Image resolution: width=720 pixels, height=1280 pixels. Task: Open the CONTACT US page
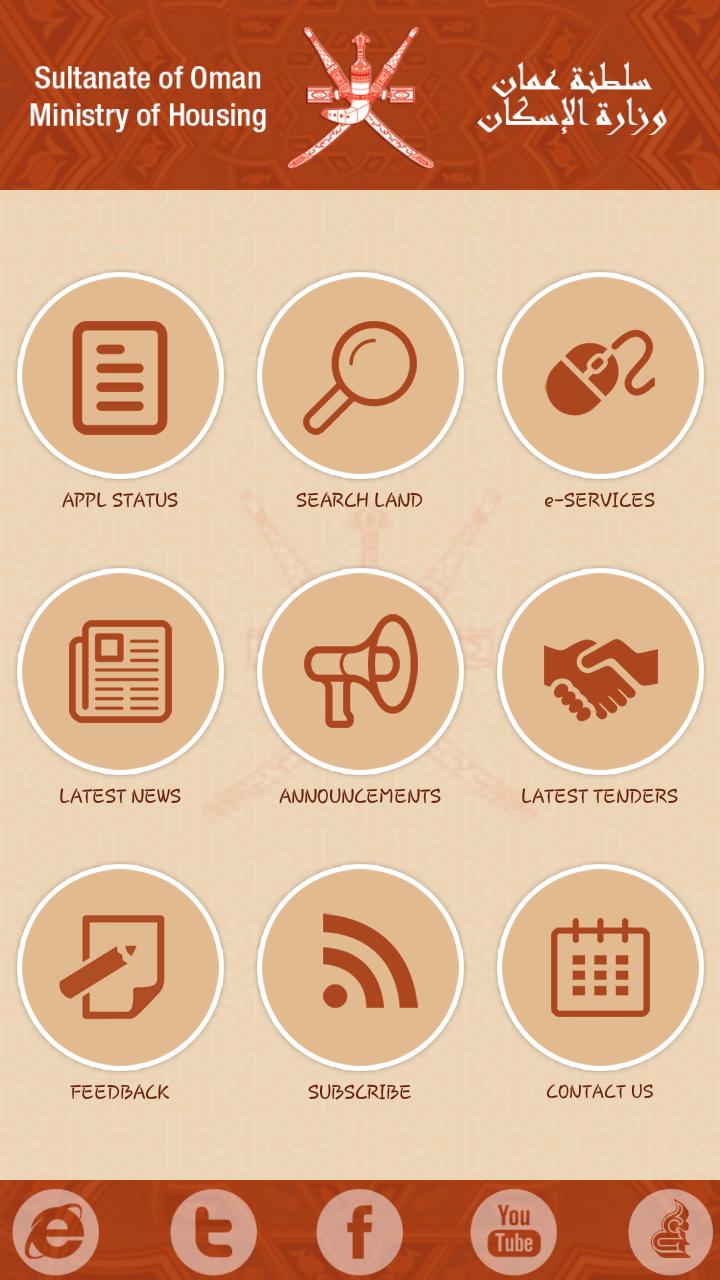tap(600, 967)
